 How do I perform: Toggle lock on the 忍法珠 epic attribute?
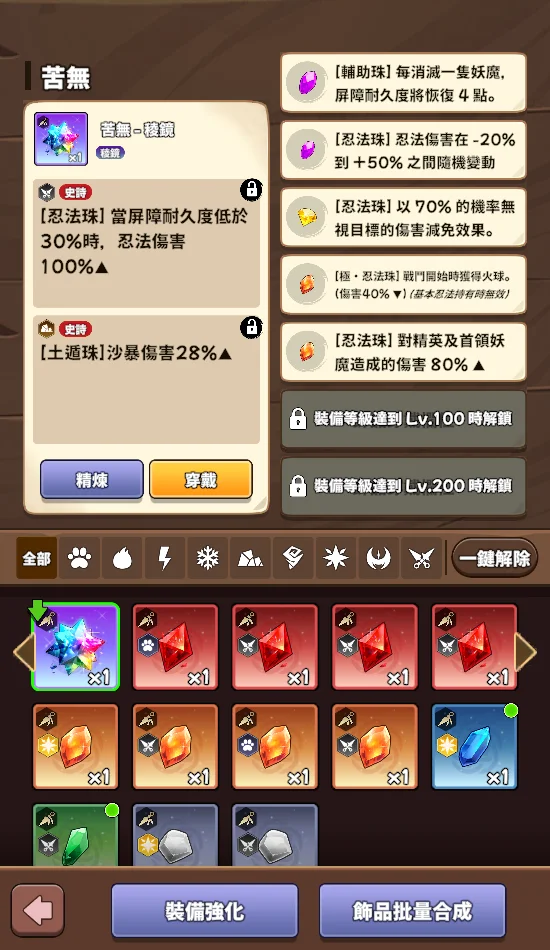click(x=251, y=190)
